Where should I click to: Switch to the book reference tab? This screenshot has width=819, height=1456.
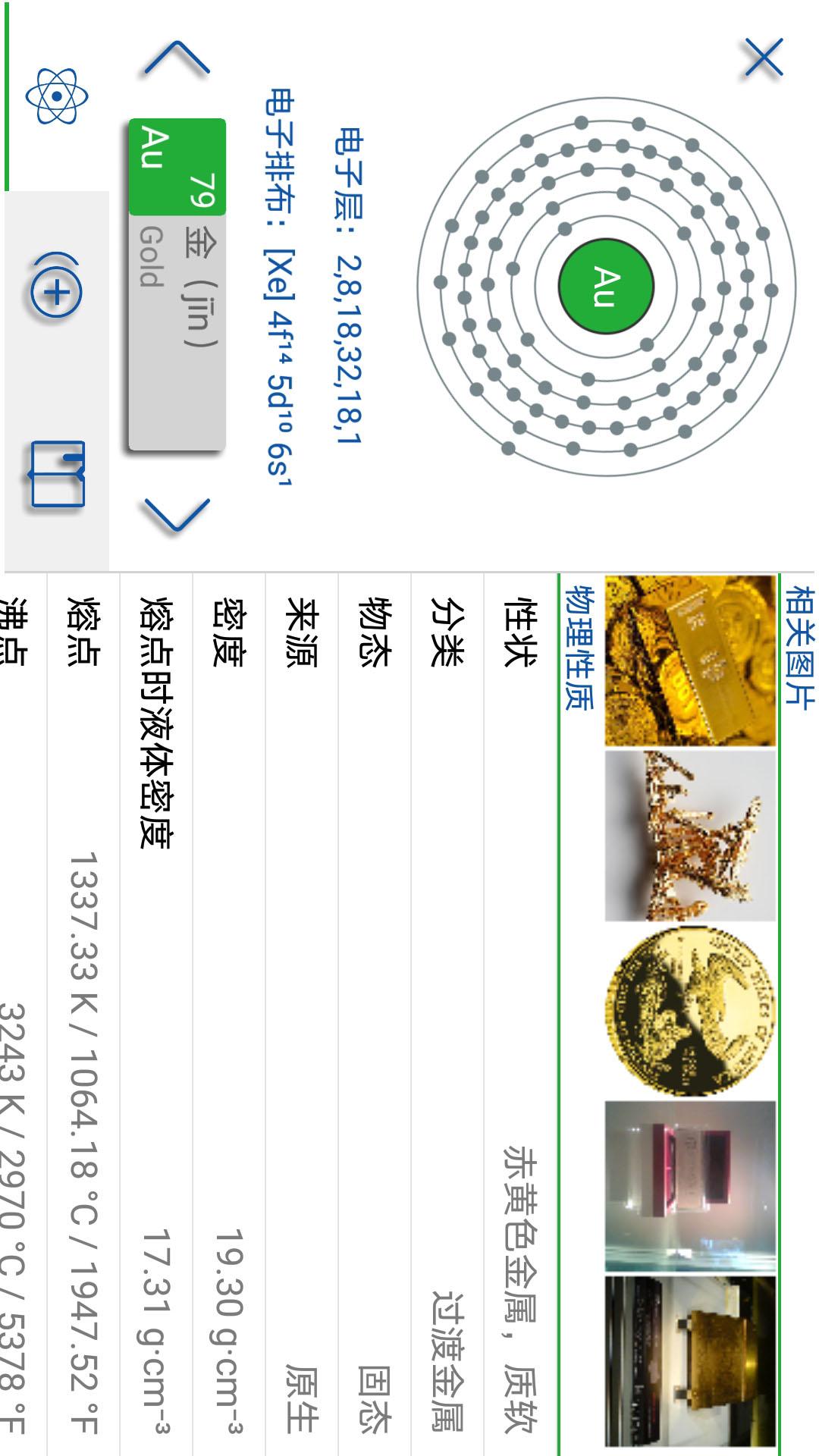coord(57,474)
